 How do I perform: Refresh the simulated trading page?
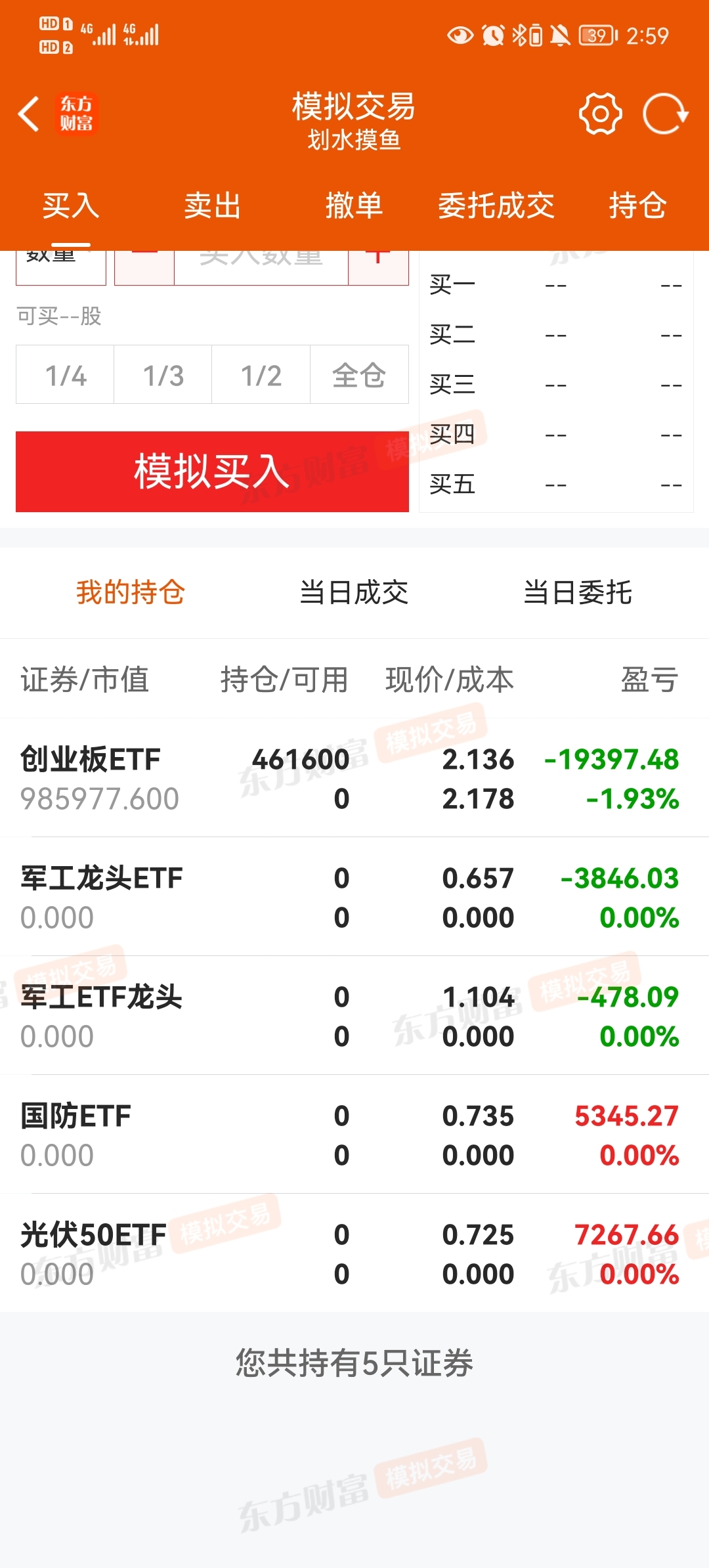coord(665,114)
